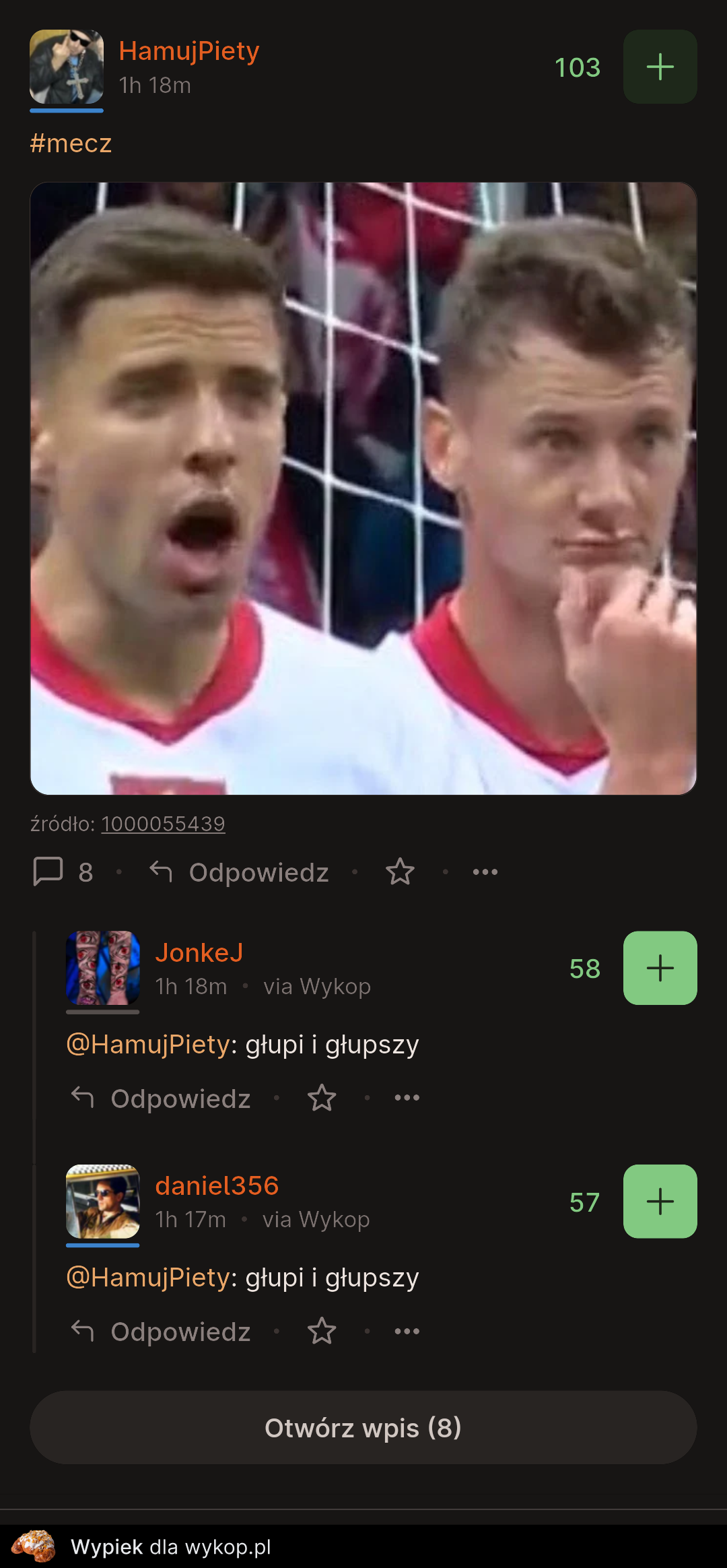View the post's football image

click(x=363, y=488)
